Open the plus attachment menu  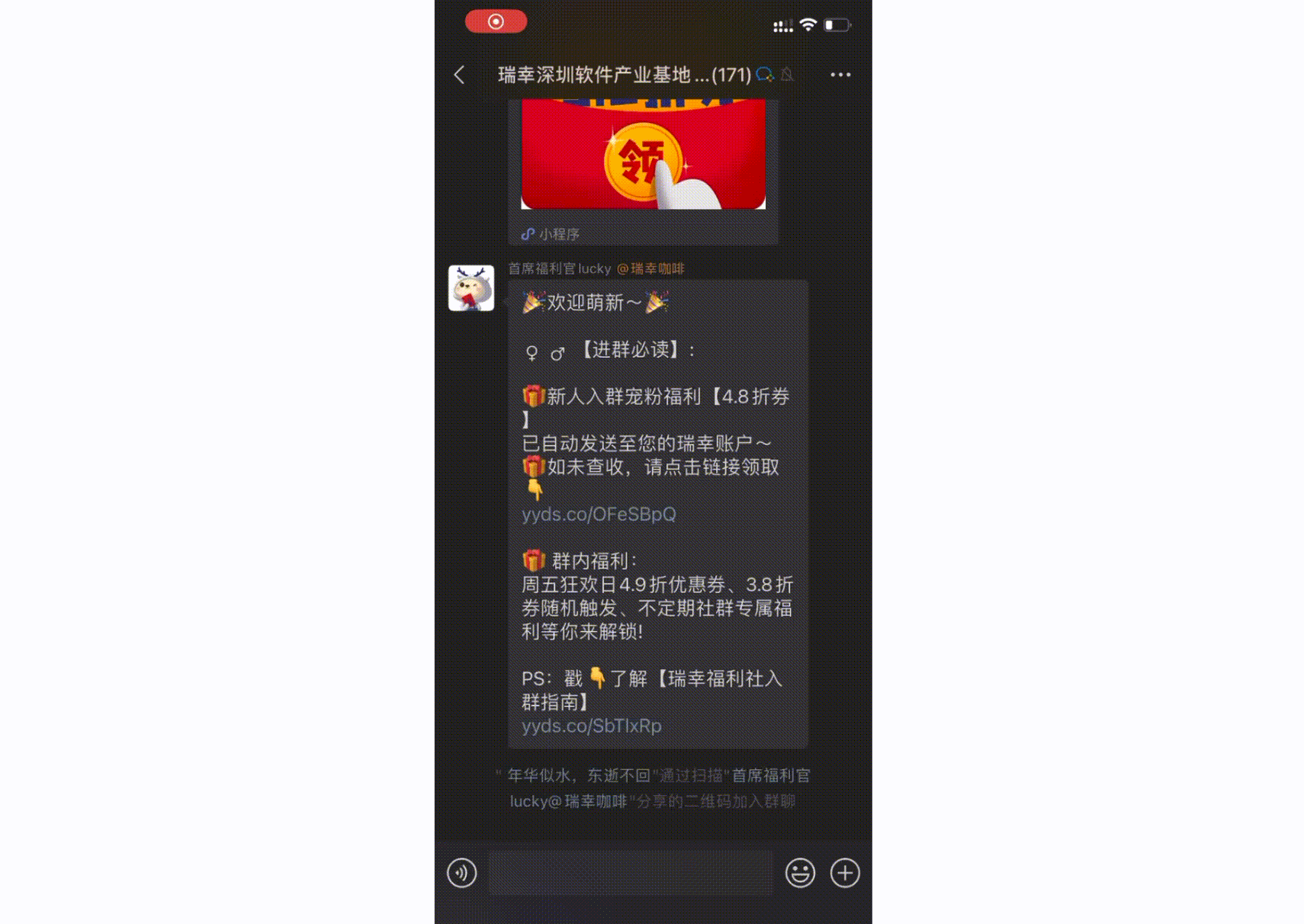coord(845,873)
